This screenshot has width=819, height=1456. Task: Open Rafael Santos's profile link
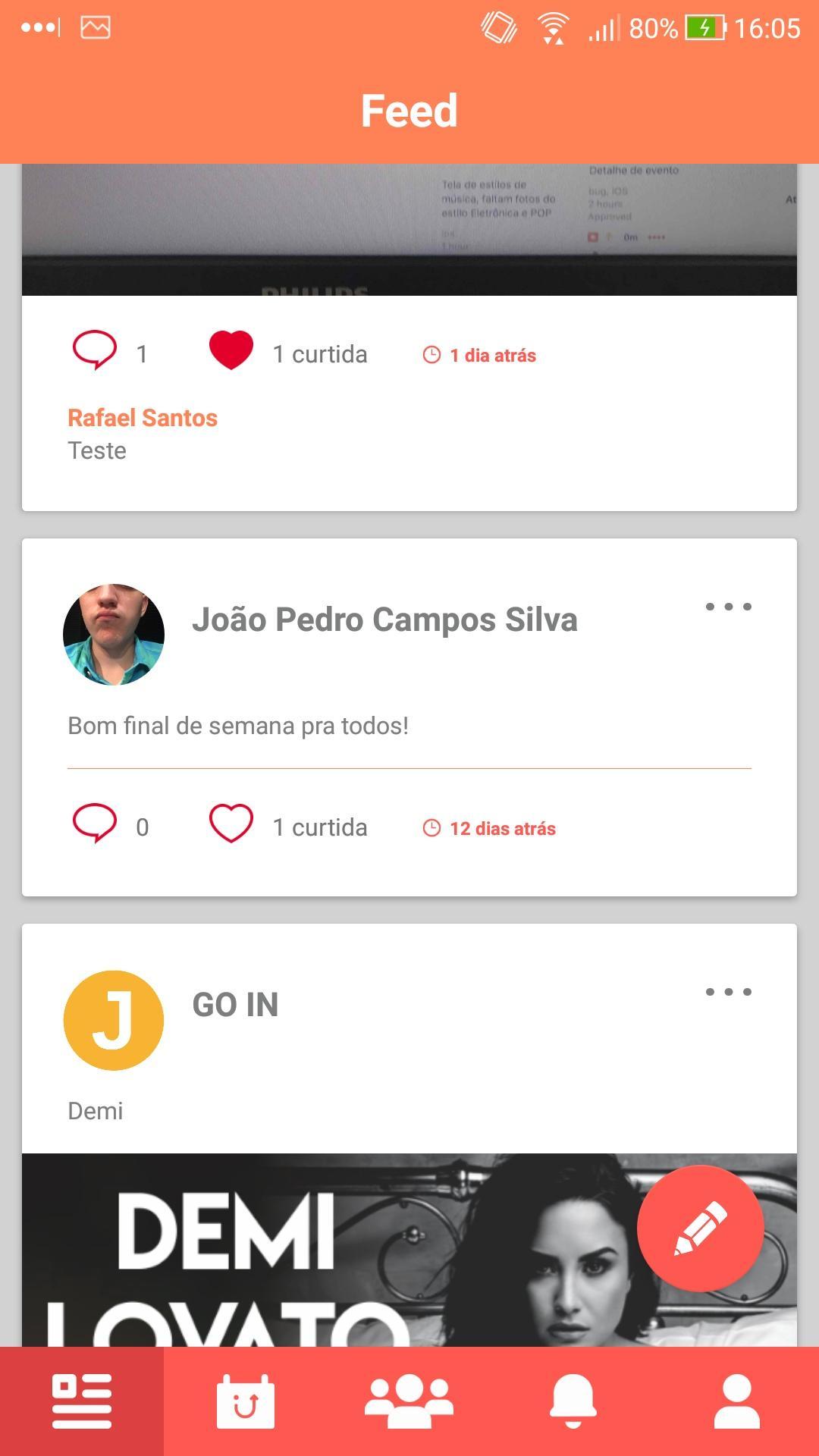pyautogui.click(x=142, y=417)
